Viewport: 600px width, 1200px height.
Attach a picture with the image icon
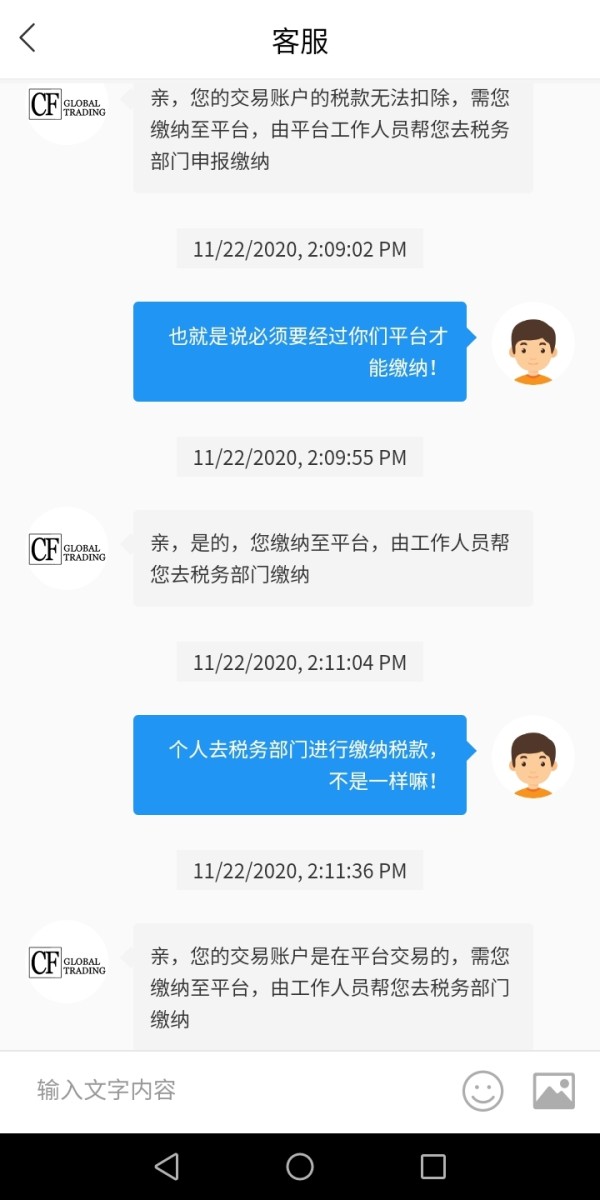point(554,1091)
